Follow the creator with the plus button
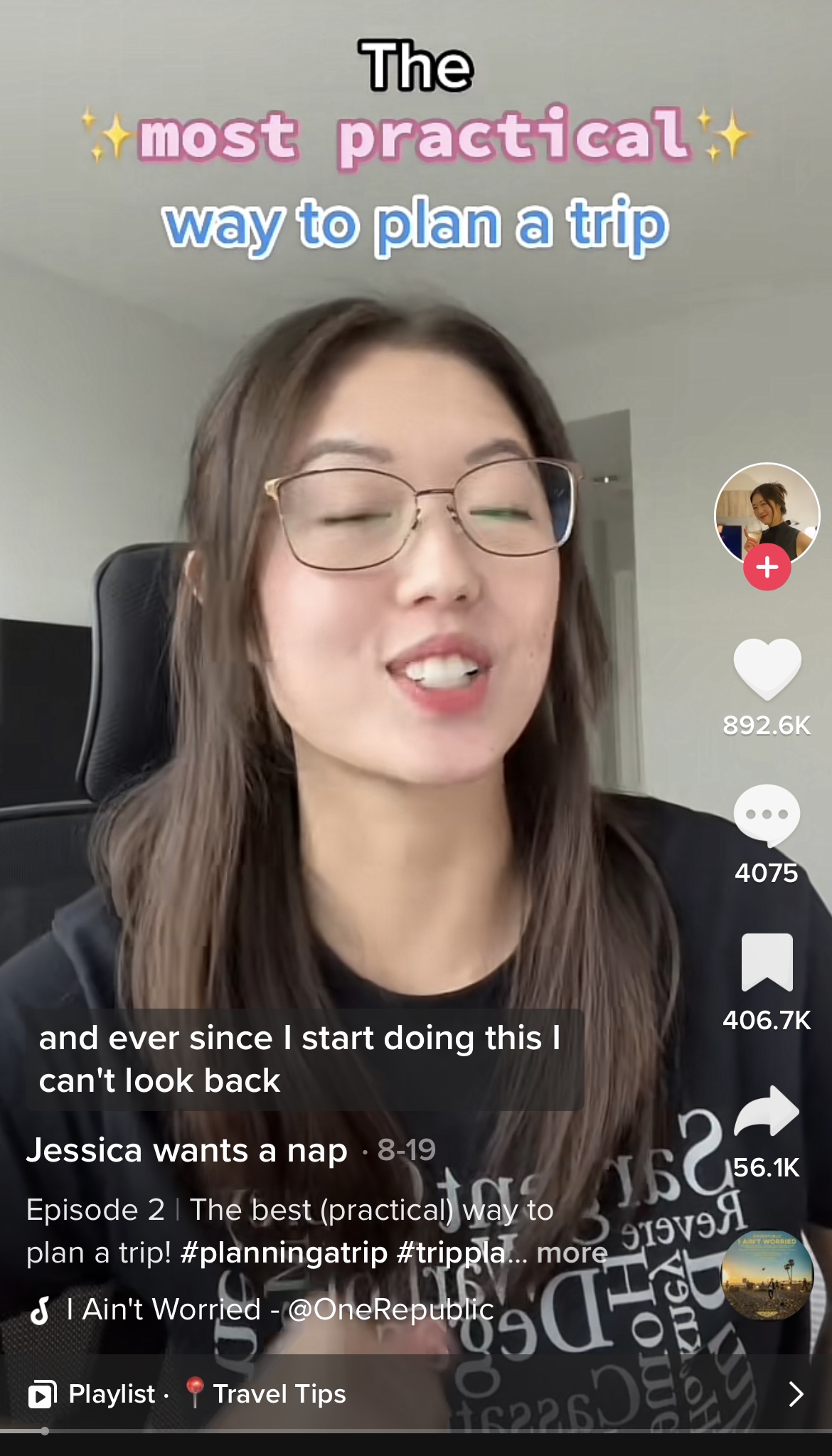The height and width of the screenshot is (1456, 832). (767, 567)
